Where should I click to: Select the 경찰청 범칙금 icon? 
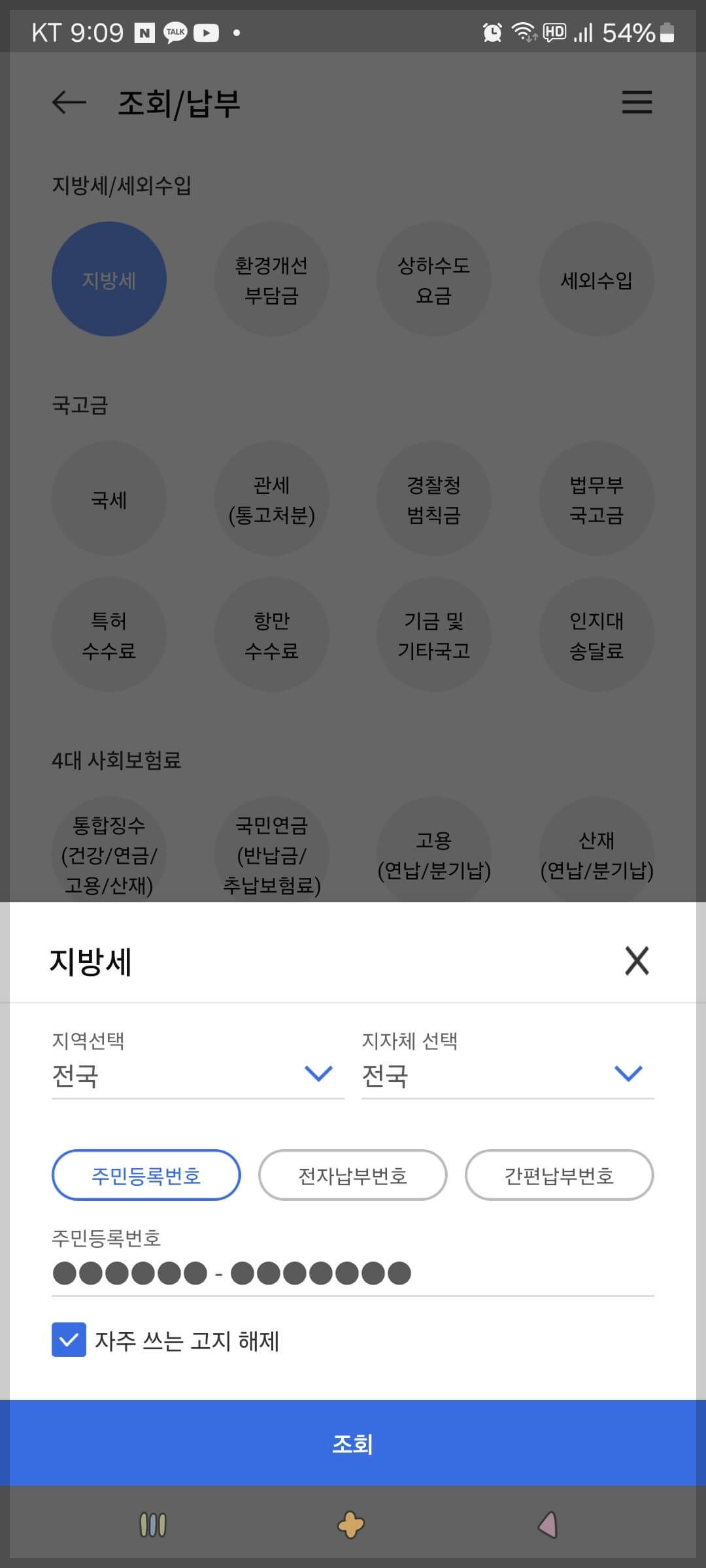coord(435,499)
